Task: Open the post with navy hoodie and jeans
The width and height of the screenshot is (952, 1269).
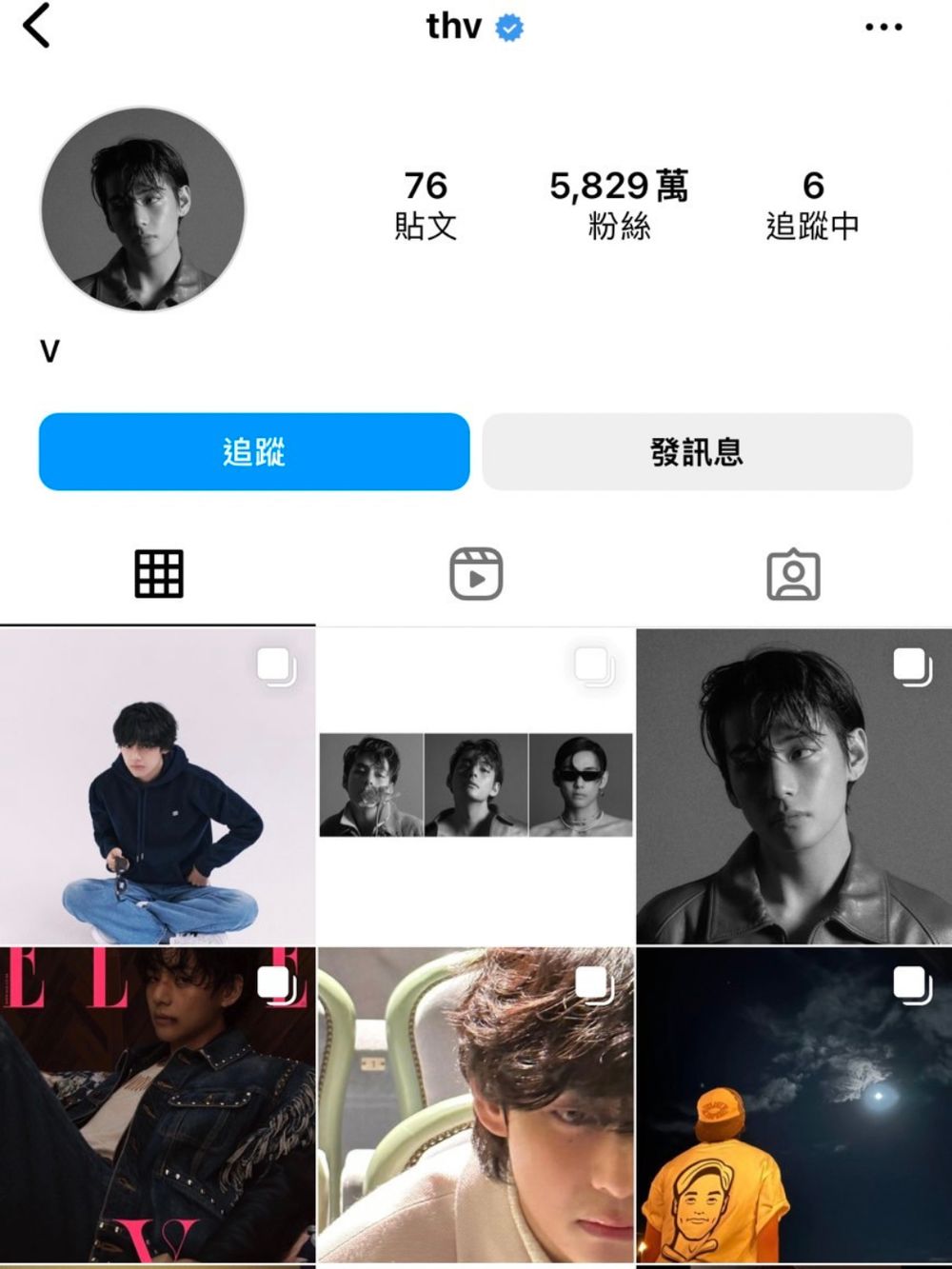Action: point(157,785)
